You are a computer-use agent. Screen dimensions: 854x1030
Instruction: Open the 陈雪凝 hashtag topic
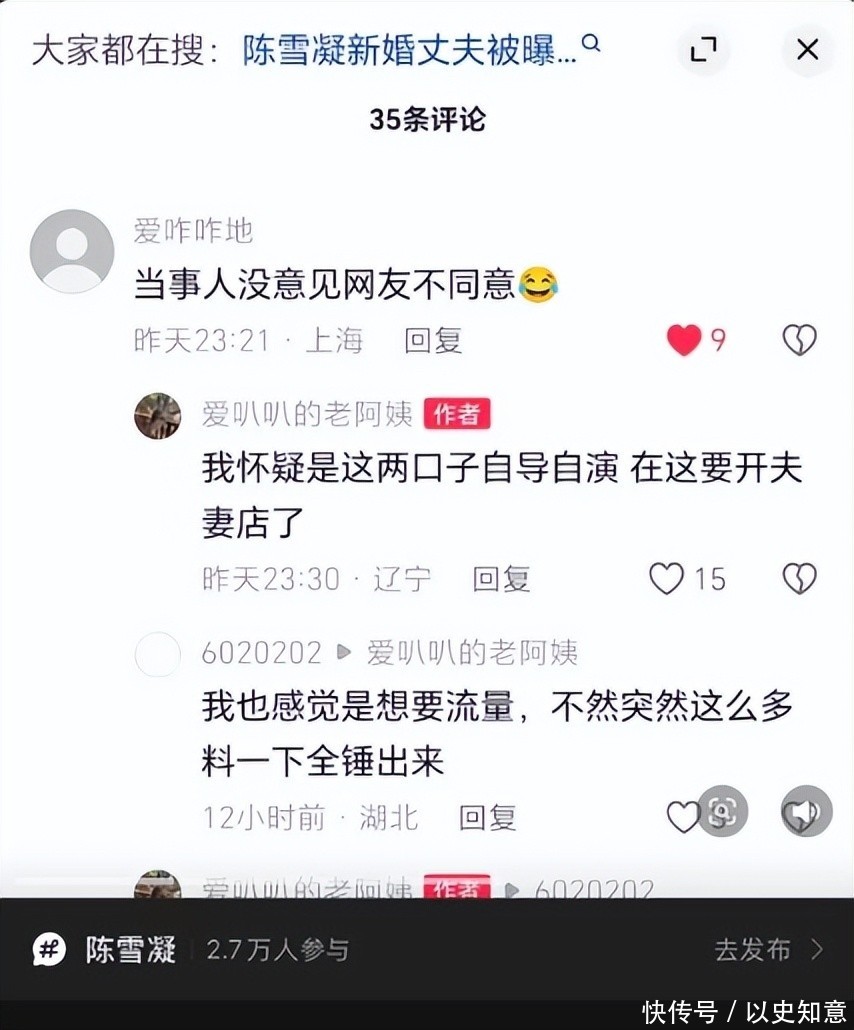point(130,949)
